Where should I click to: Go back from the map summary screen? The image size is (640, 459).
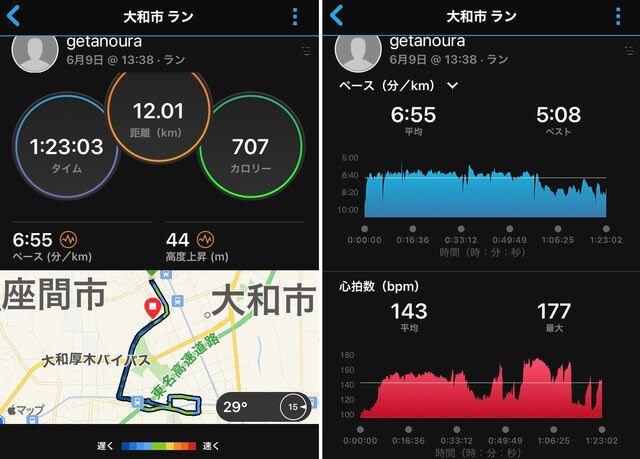(x=14, y=16)
